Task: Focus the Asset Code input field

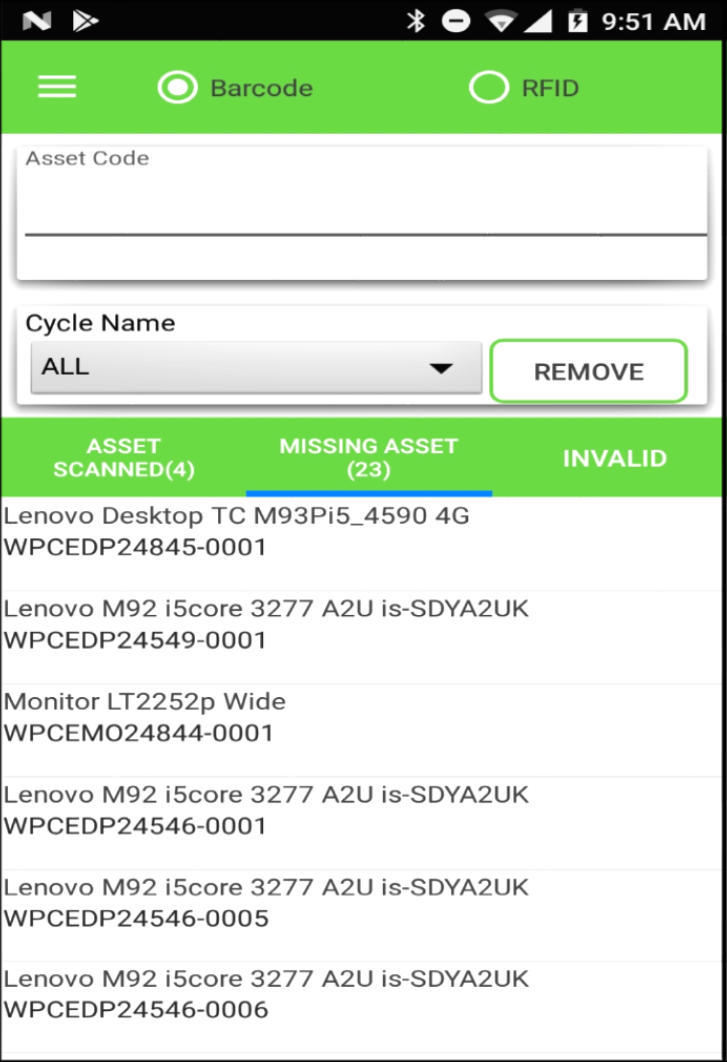Action: click(x=365, y=210)
